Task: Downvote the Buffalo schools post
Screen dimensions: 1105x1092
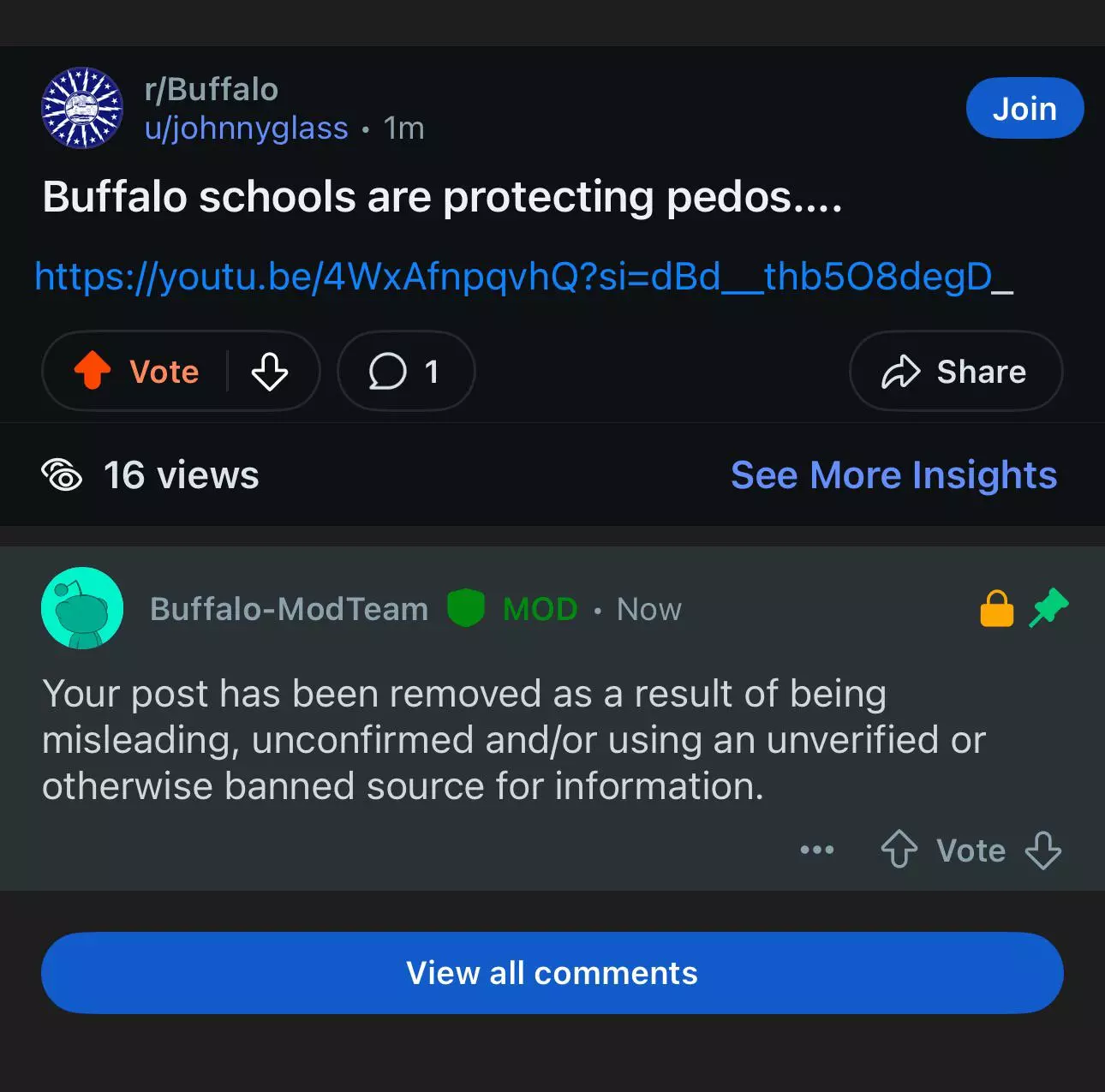Action: 270,371
